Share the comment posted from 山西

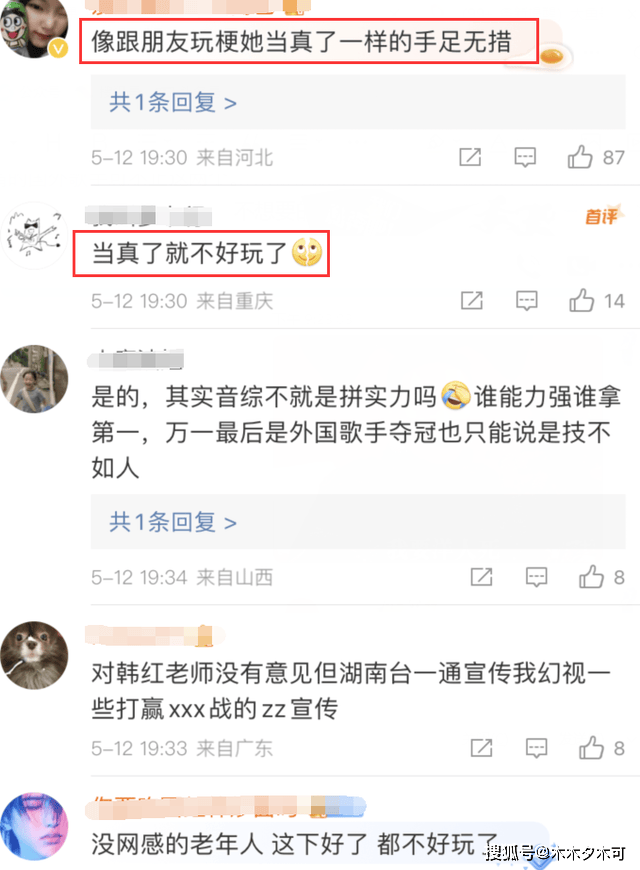[x=481, y=577]
